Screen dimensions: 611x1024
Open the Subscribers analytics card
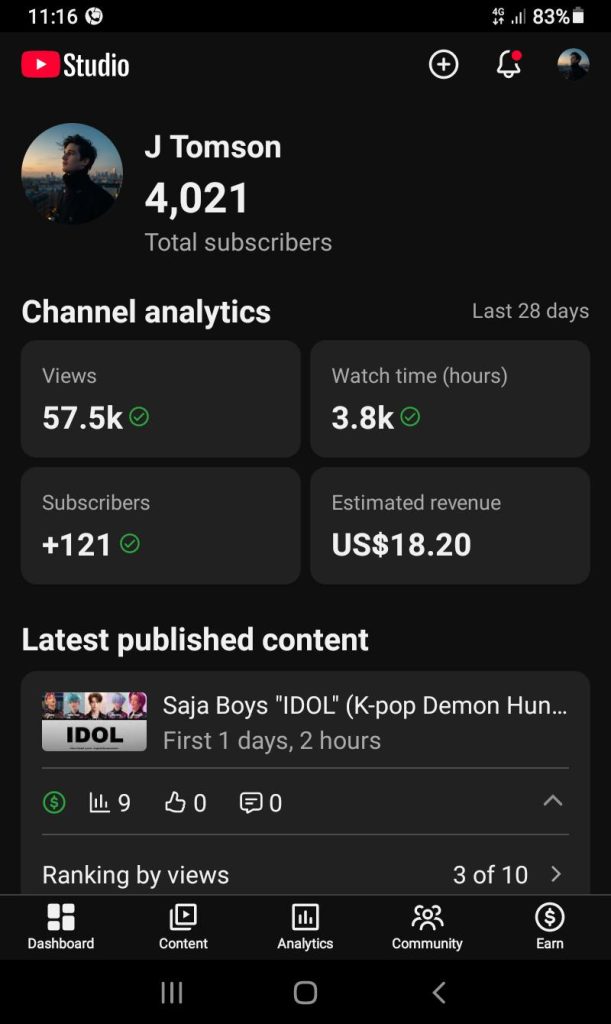pyautogui.click(x=161, y=525)
